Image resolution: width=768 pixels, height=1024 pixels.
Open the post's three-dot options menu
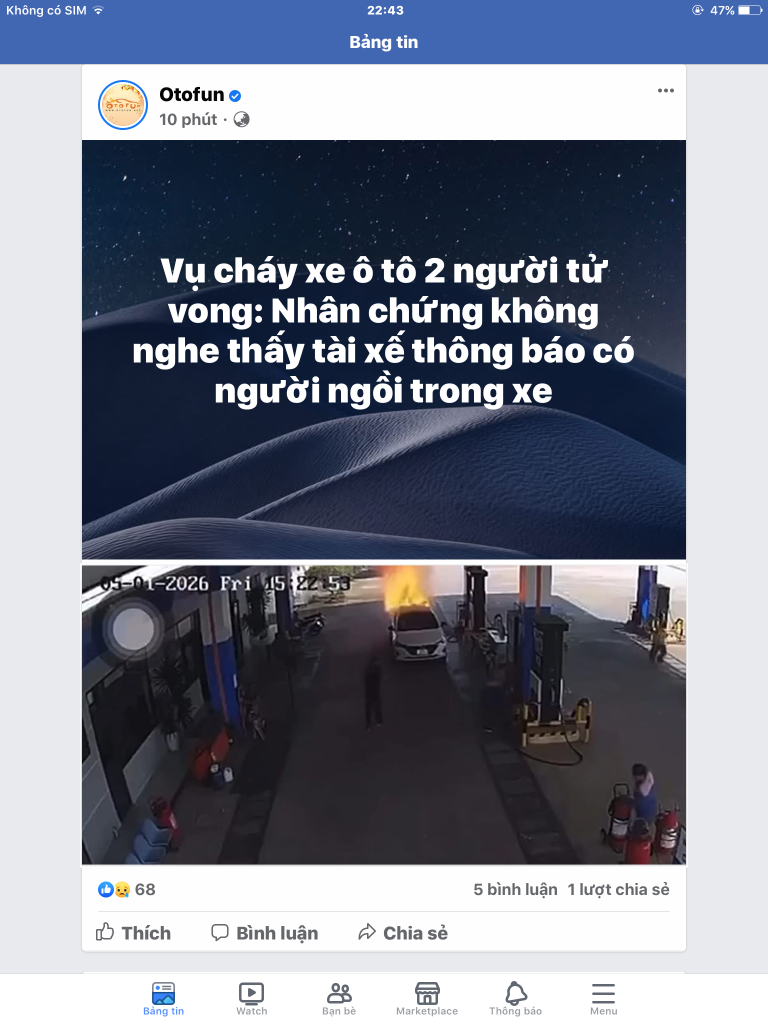[665, 91]
